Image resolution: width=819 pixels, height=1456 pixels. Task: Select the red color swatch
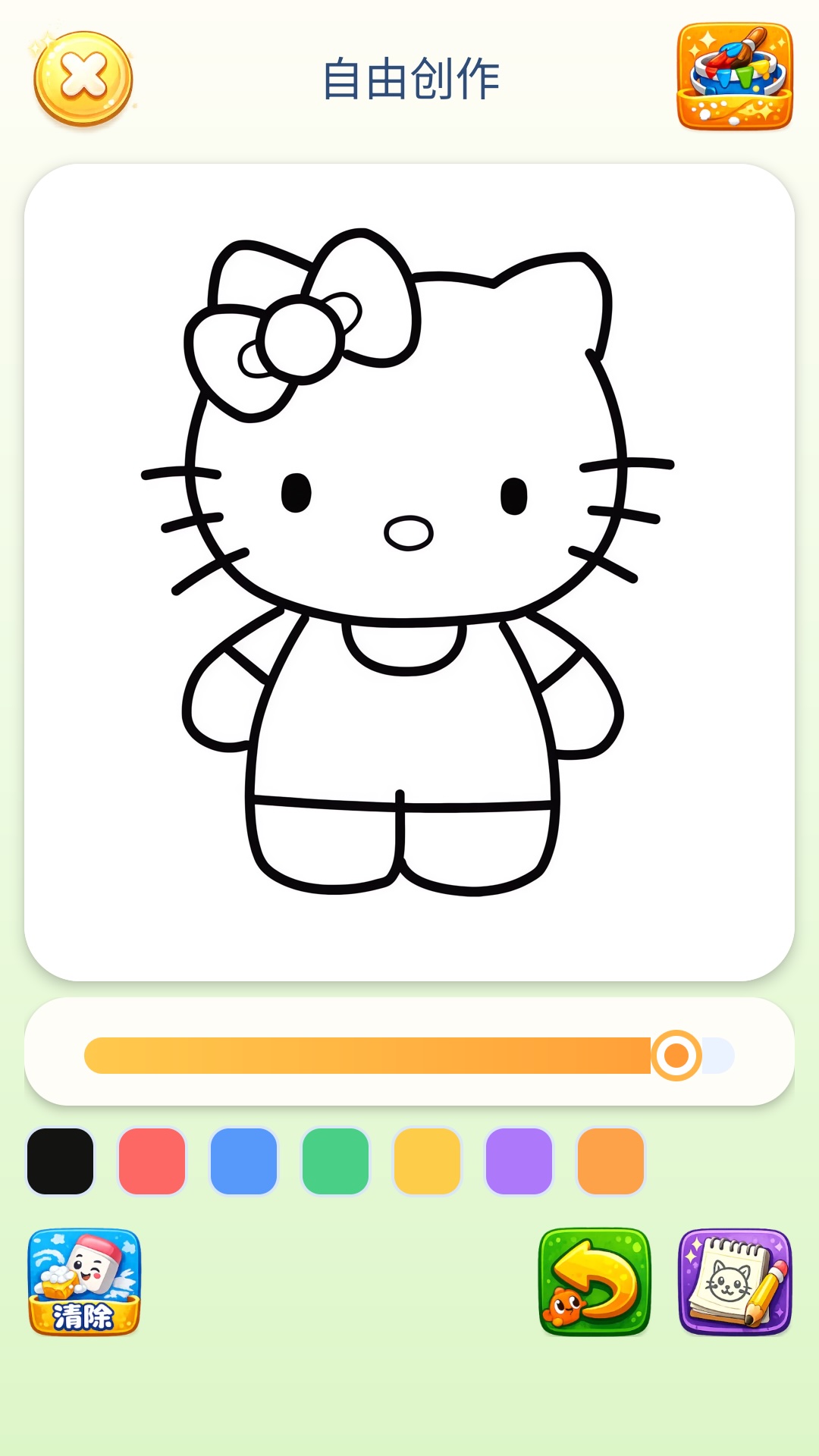click(152, 1161)
